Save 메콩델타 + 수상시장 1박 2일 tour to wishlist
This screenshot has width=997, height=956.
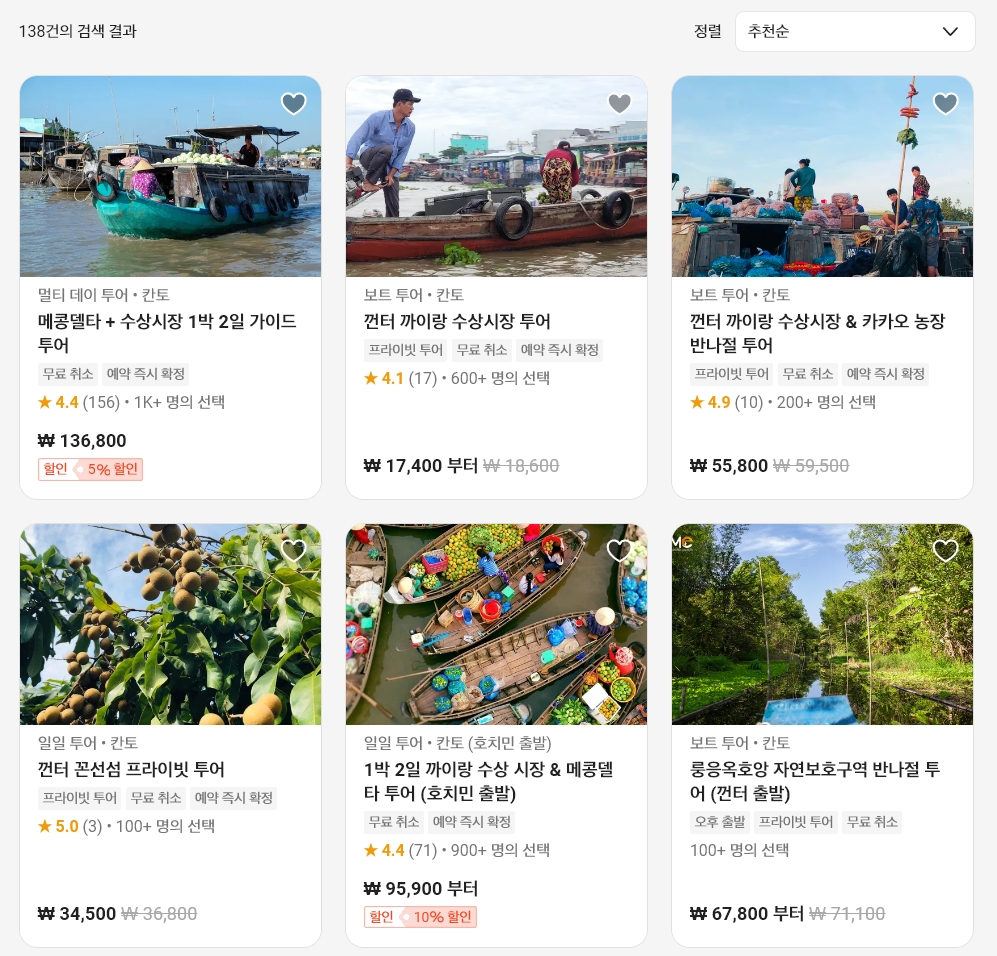(x=293, y=104)
